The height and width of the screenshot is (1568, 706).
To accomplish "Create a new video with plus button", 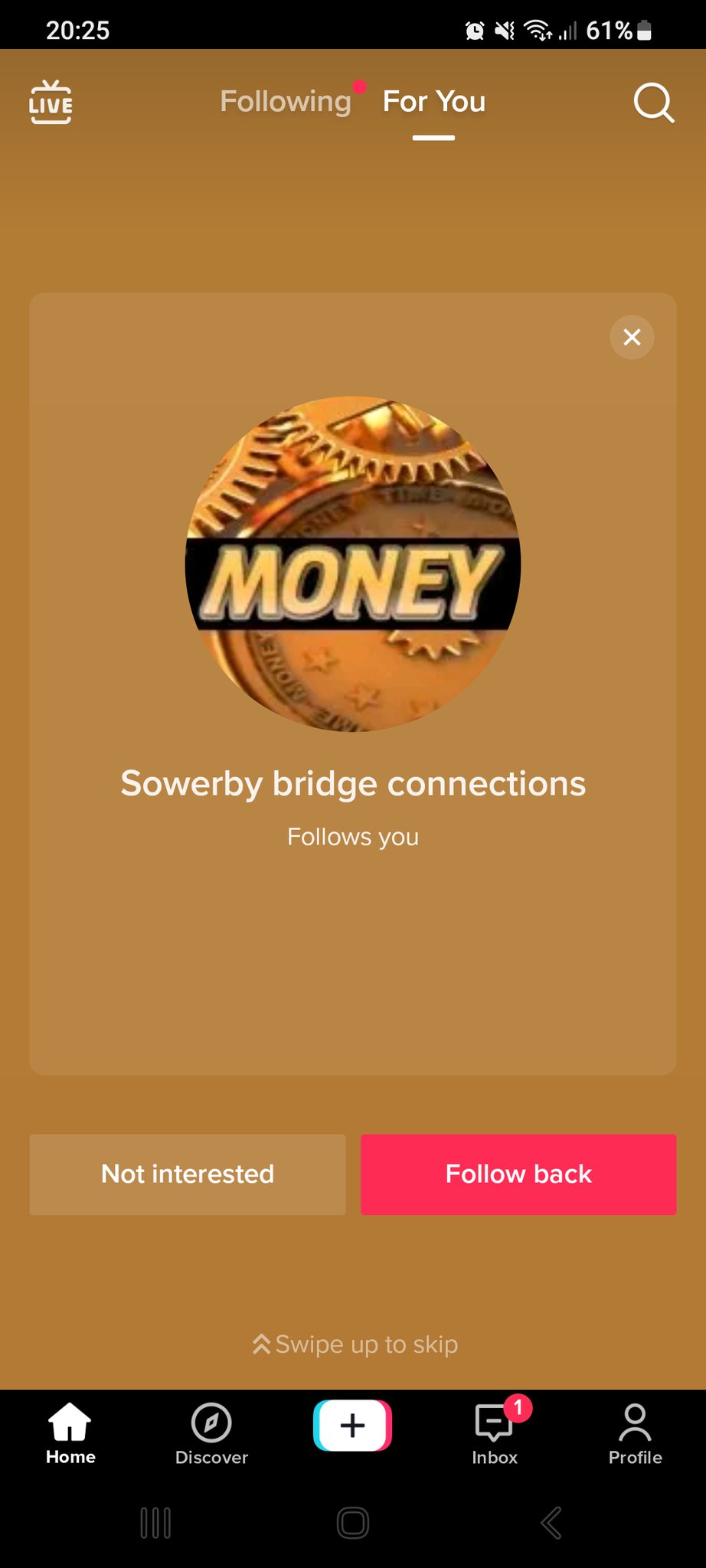I will [352, 1426].
